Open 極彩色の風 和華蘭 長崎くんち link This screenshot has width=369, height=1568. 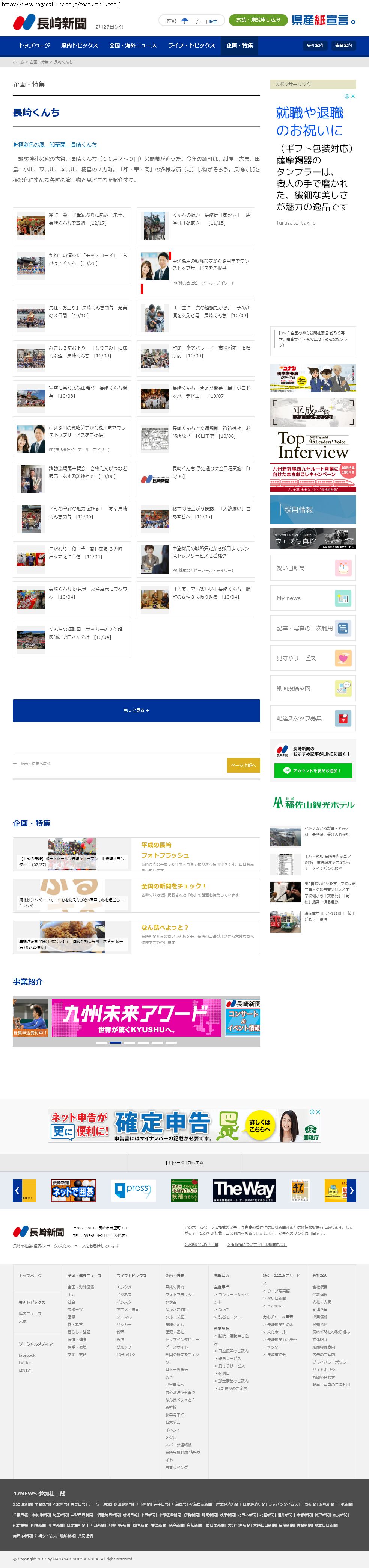point(55,144)
